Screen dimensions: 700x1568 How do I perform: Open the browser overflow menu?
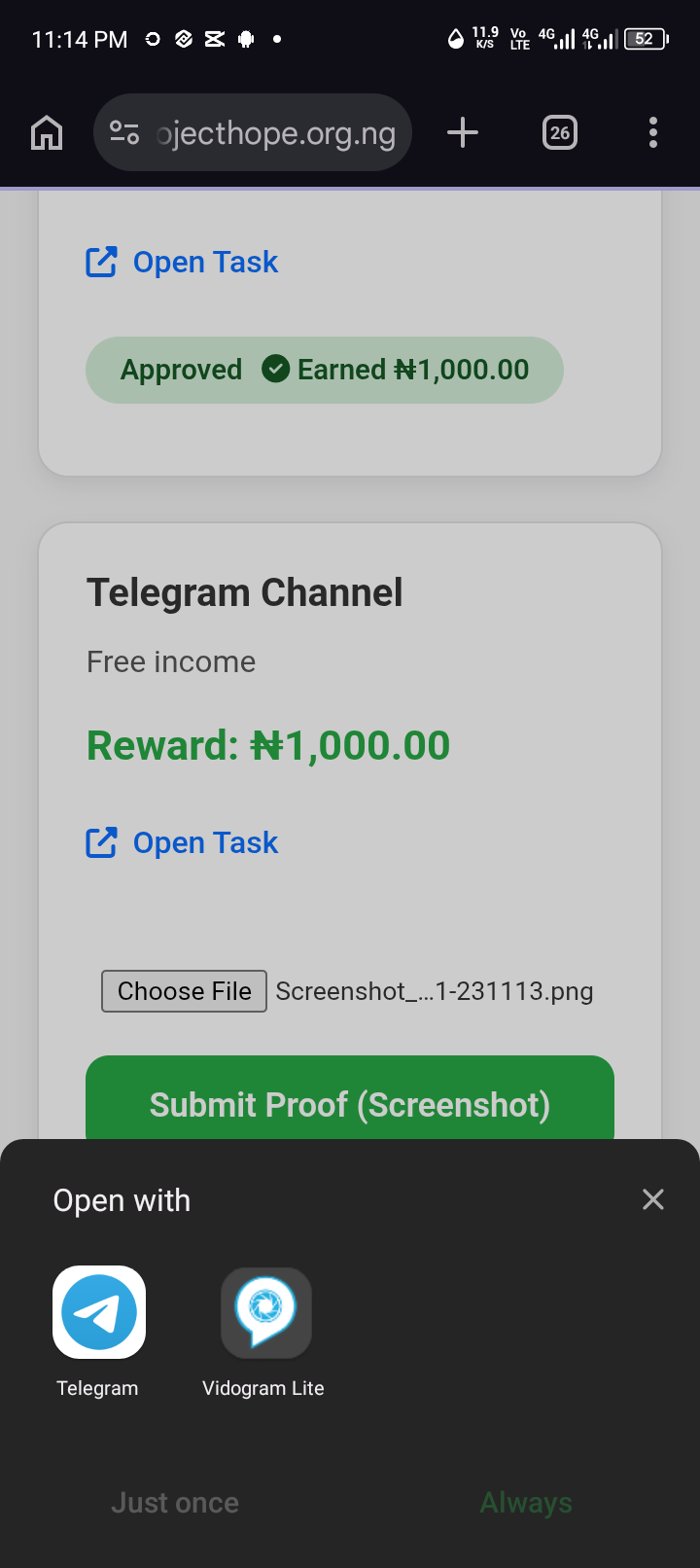tap(653, 132)
